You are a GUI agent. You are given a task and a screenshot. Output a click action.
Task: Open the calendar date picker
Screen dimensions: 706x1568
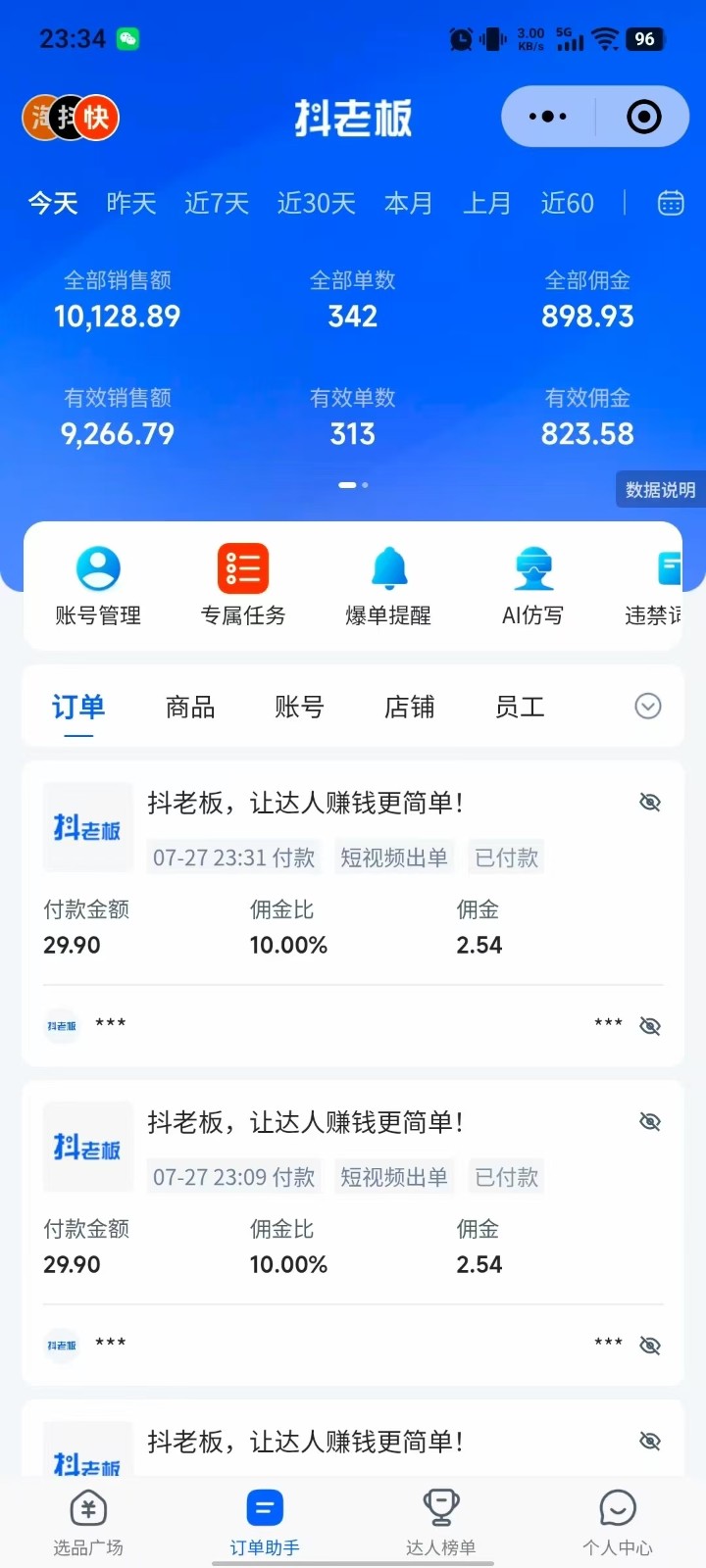pos(671,203)
